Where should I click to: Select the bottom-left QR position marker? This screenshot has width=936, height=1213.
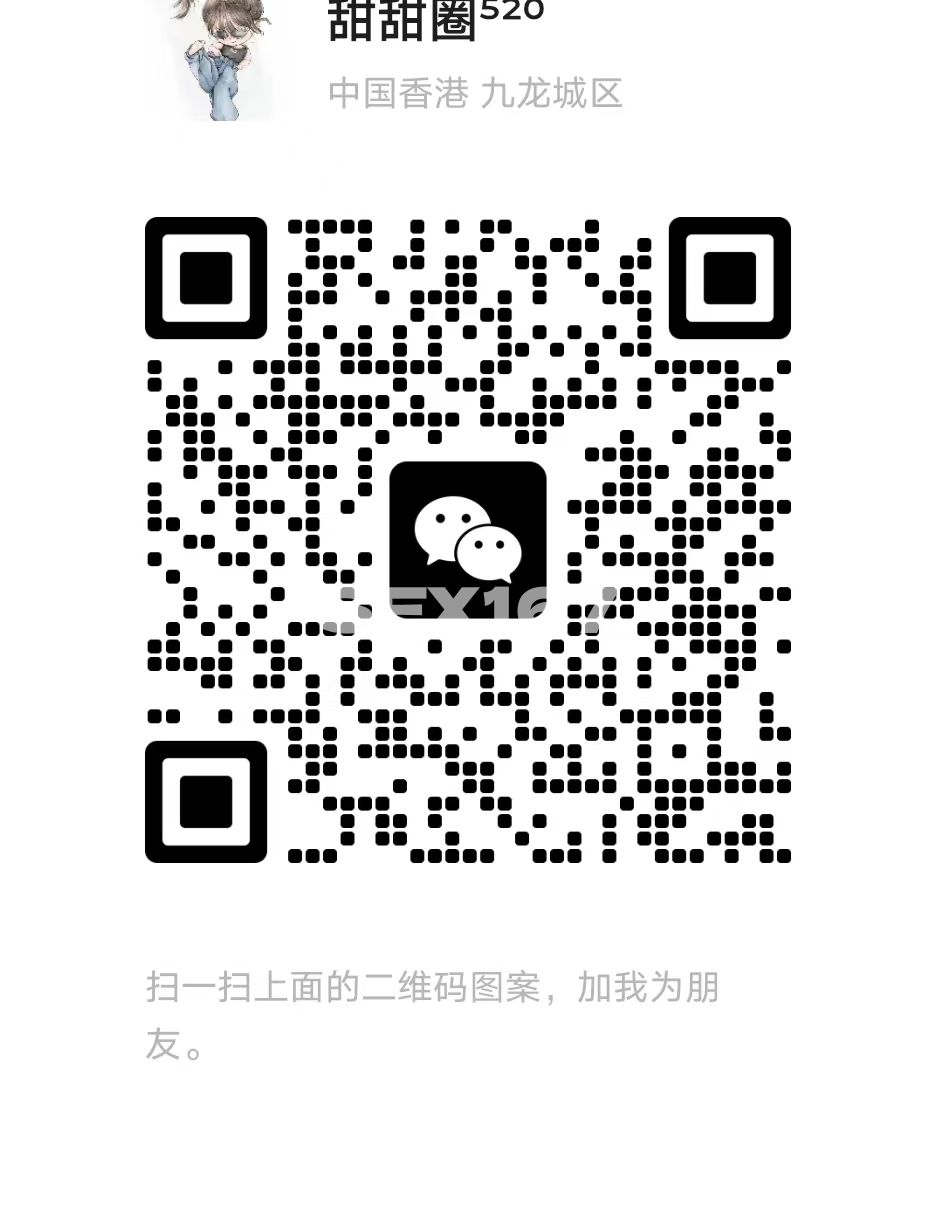coord(205,800)
